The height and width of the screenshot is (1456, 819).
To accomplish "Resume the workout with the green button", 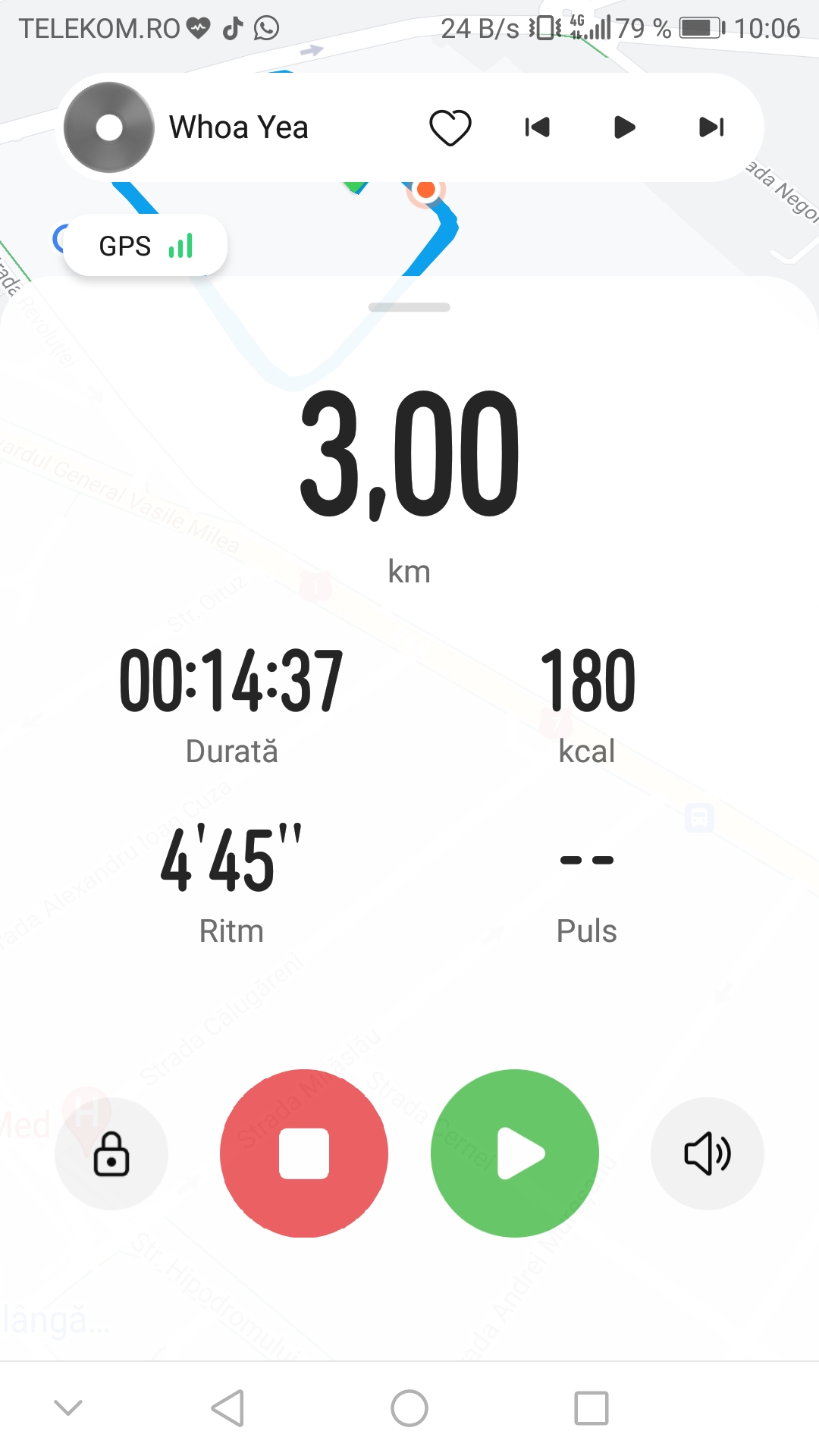I will click(515, 1153).
